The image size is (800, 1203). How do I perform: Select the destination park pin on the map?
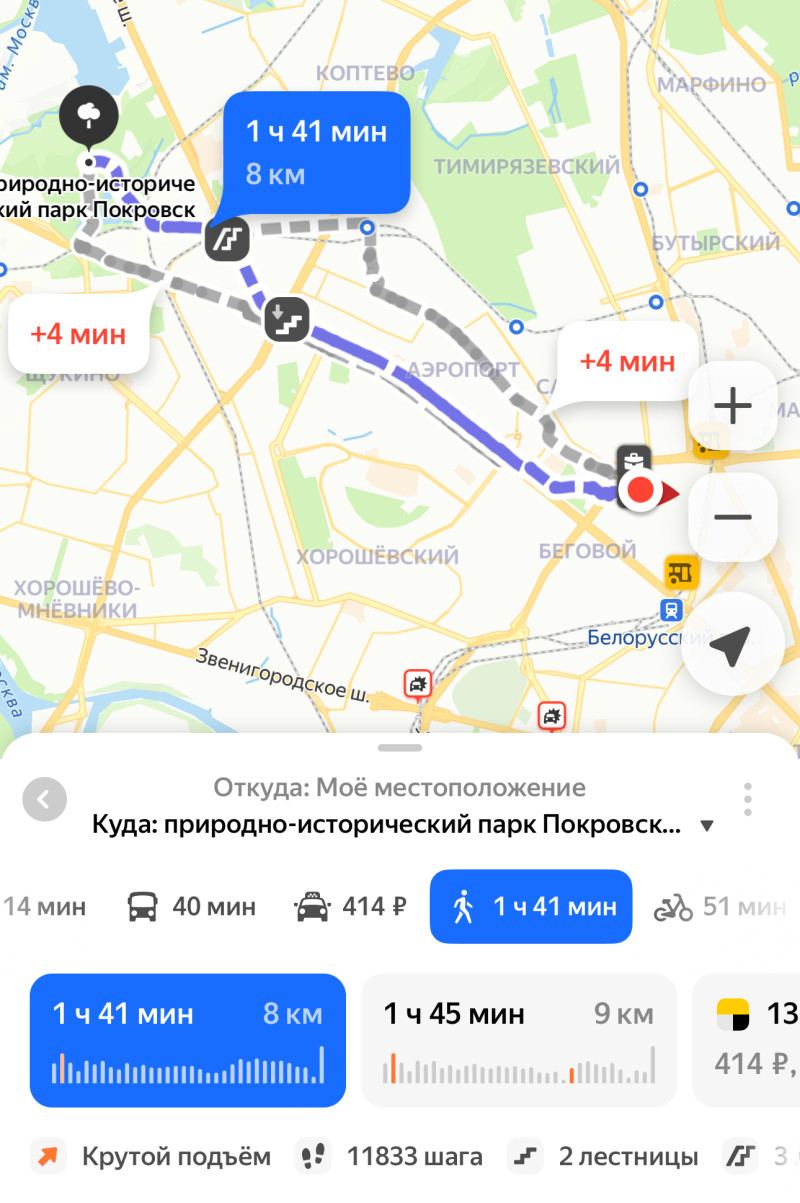(x=88, y=118)
